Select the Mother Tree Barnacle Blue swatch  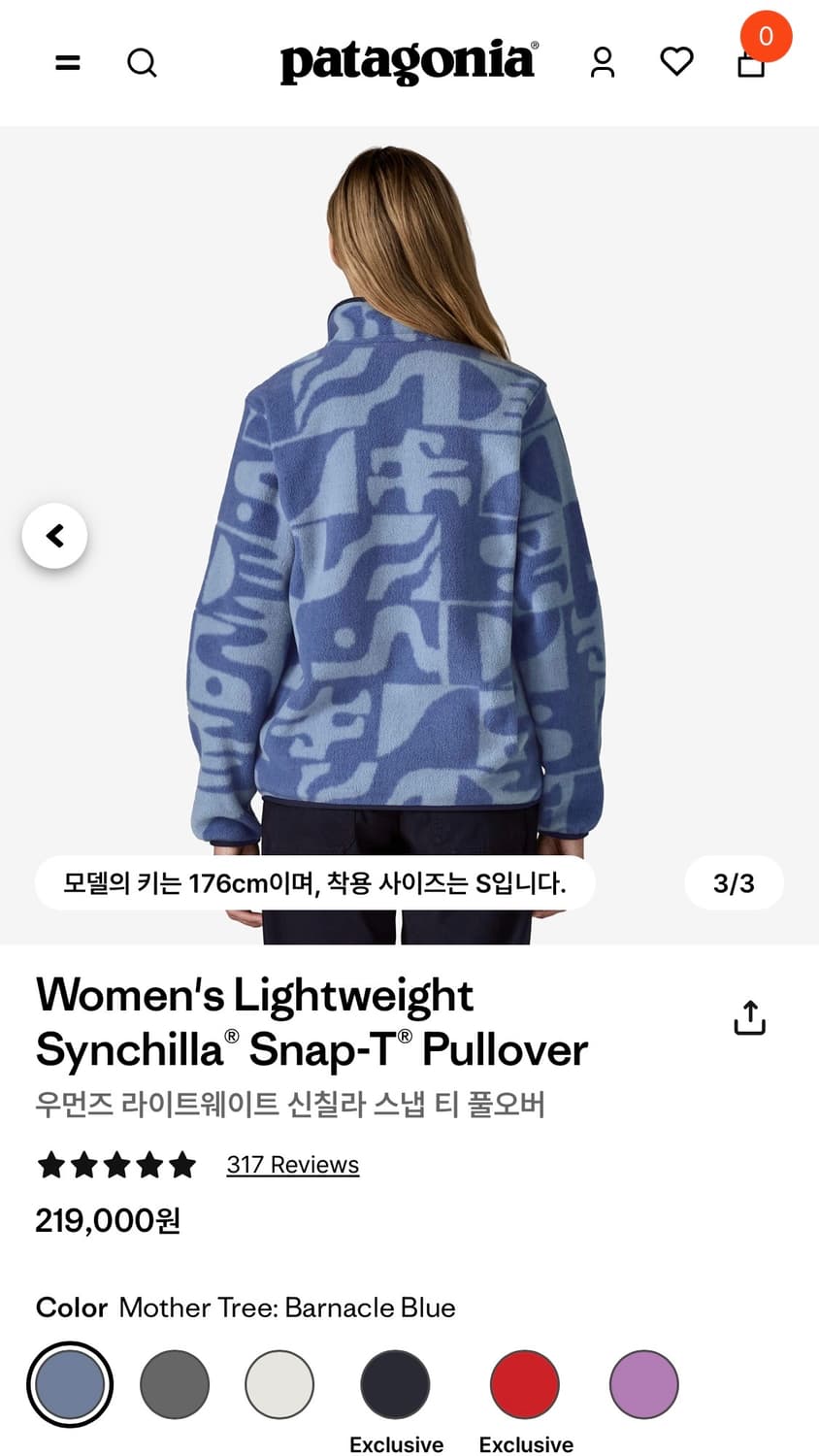pos(69,1384)
